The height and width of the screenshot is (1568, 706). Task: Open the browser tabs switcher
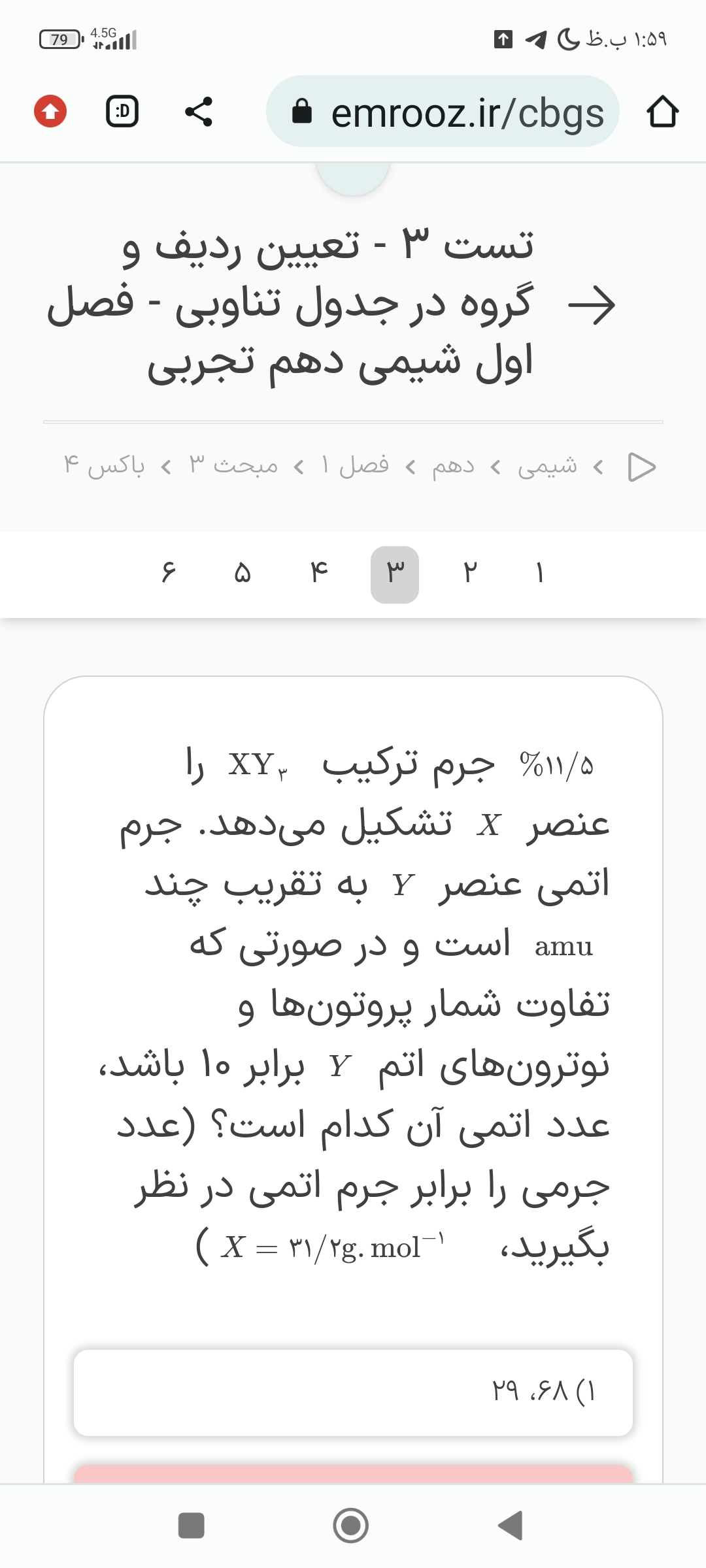click(x=122, y=112)
